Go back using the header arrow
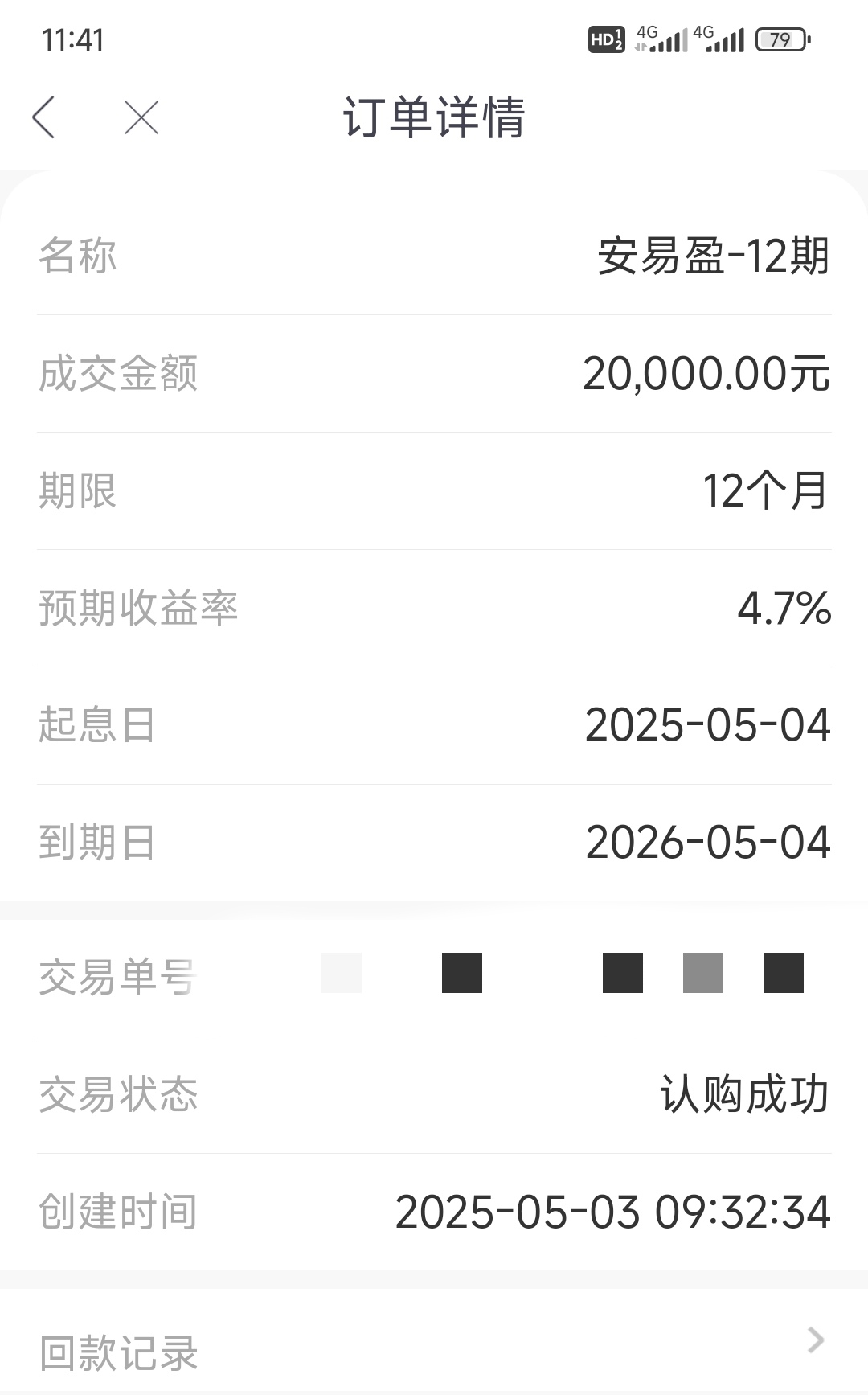868x1395 pixels. (x=44, y=117)
